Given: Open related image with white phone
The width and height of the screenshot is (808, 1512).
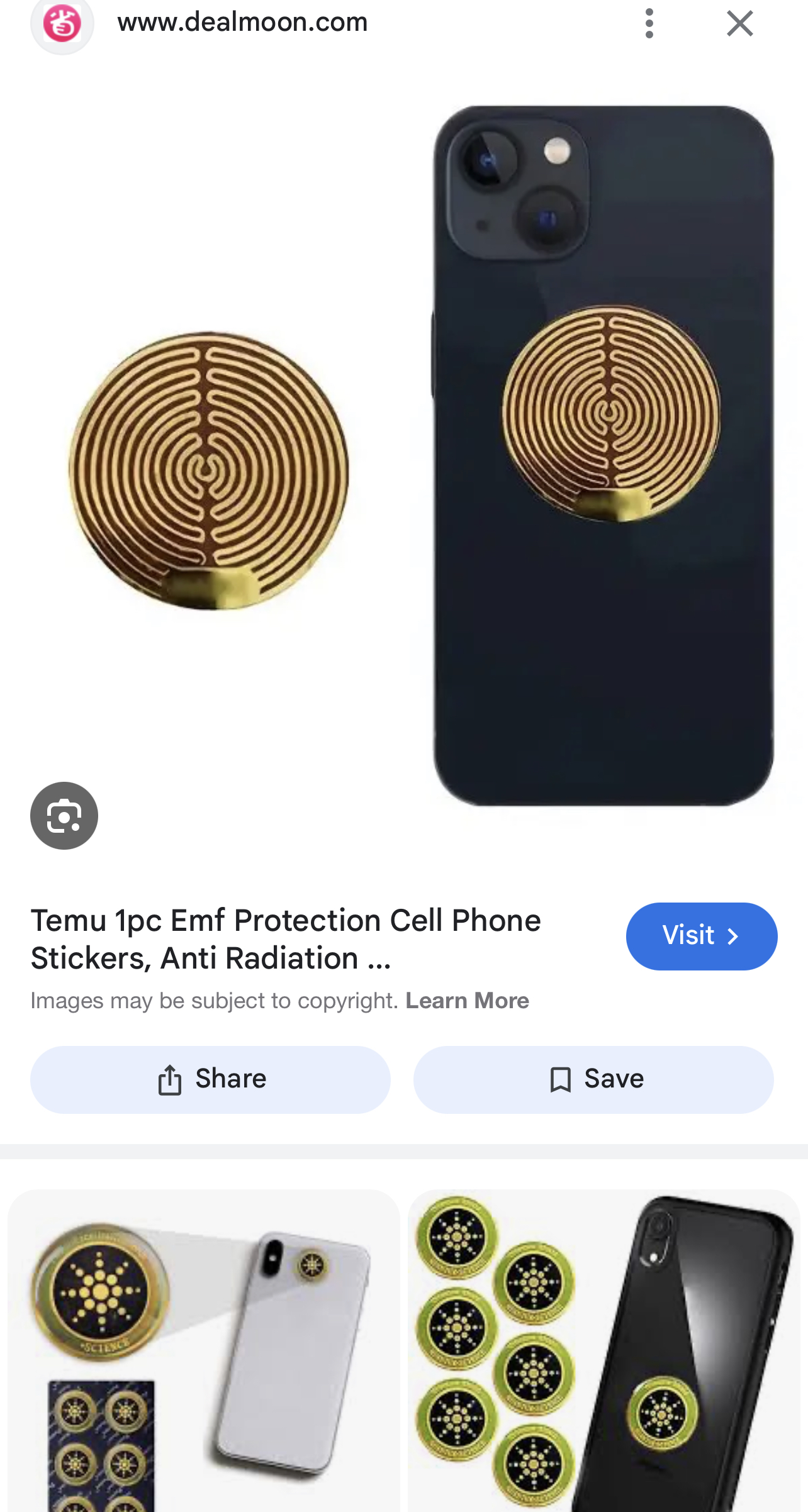Looking at the screenshot, I should pos(204,1350).
